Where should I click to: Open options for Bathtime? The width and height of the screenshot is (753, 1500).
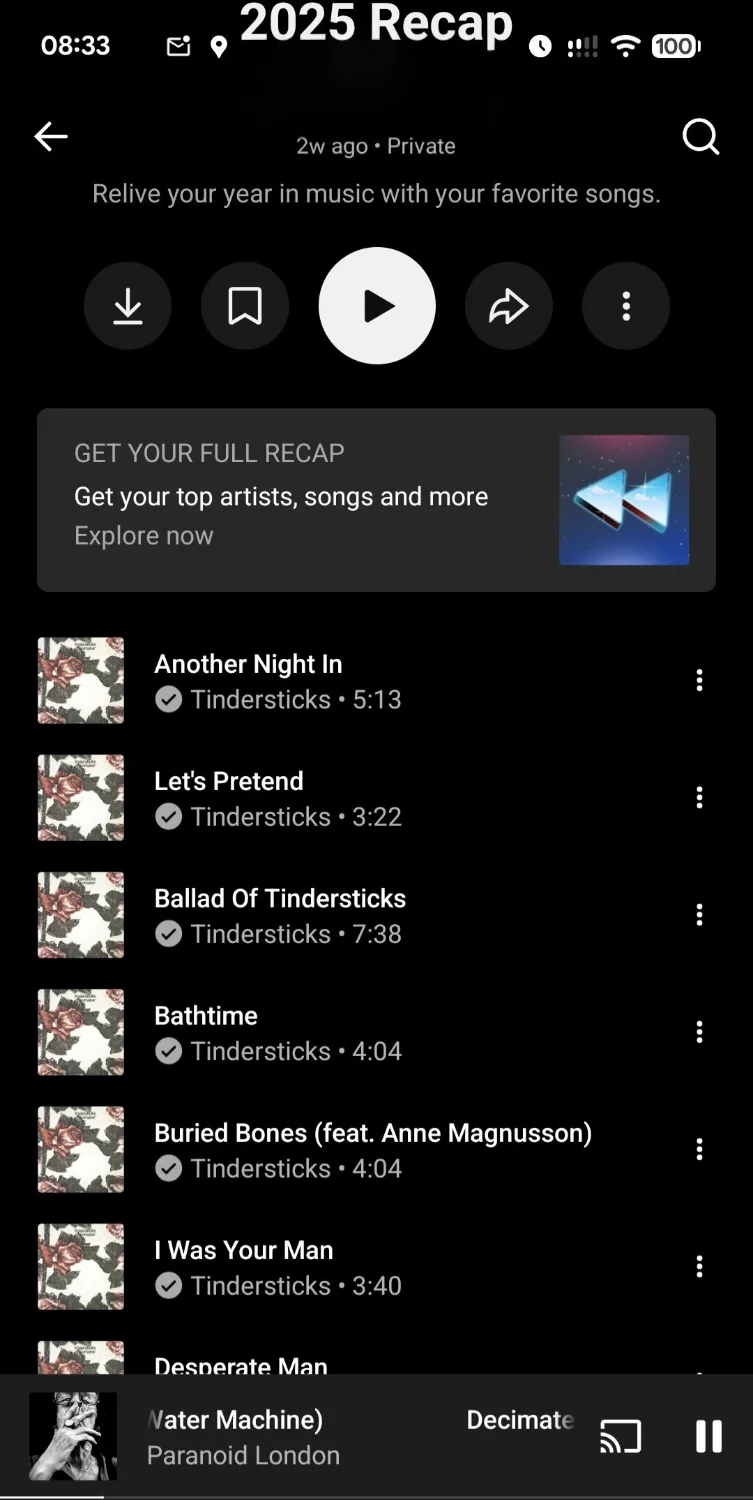699,1032
